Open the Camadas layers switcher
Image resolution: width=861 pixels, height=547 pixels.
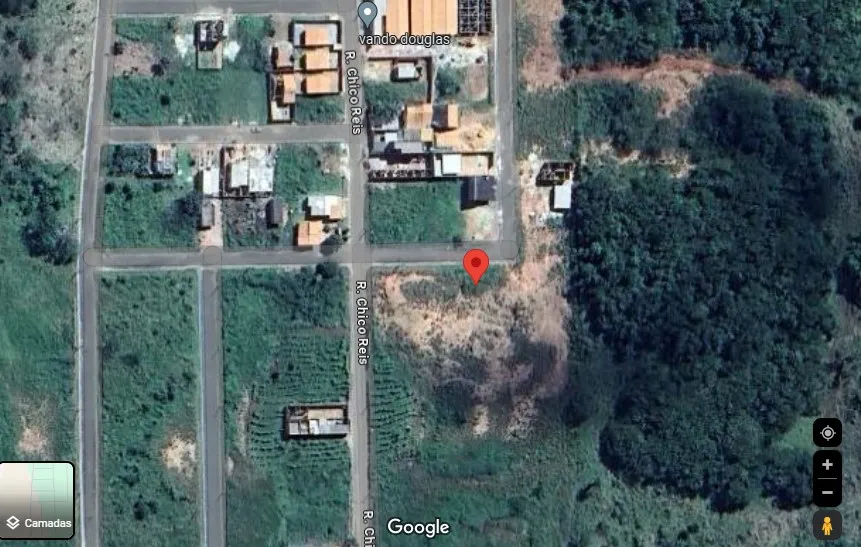pos(37,501)
